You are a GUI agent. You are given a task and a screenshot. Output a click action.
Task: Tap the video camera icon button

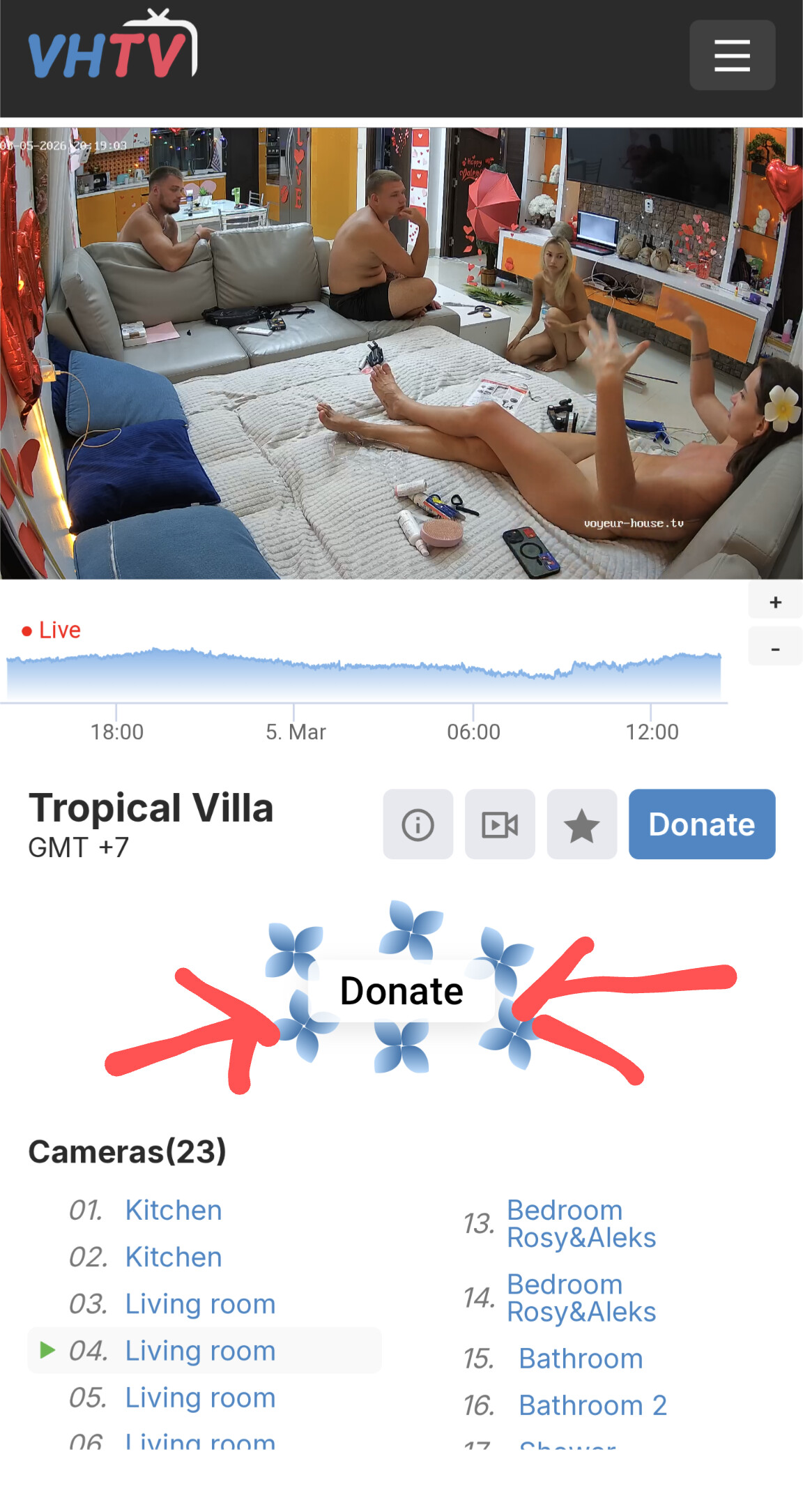pyautogui.click(x=500, y=824)
